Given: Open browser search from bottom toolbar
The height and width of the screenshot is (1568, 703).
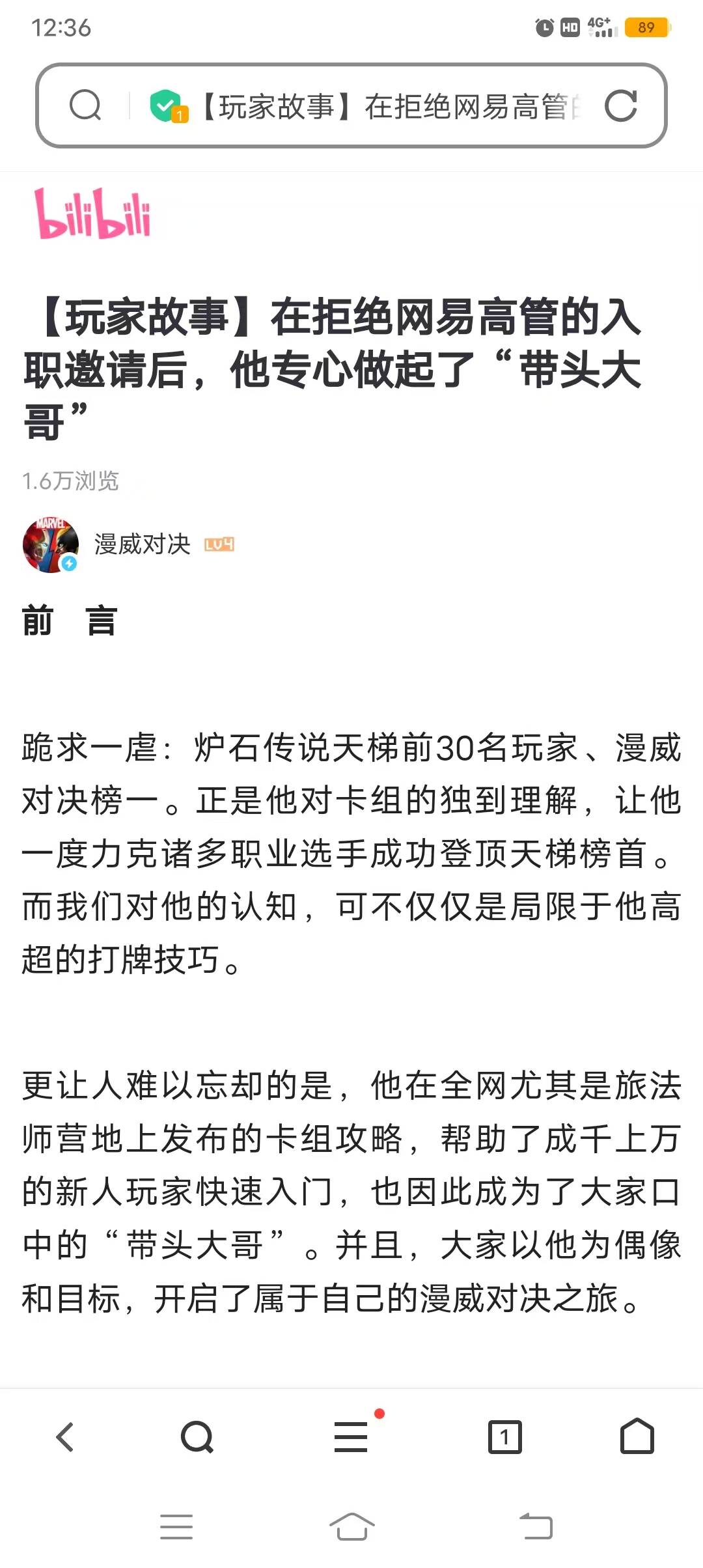Looking at the screenshot, I should click(197, 1436).
